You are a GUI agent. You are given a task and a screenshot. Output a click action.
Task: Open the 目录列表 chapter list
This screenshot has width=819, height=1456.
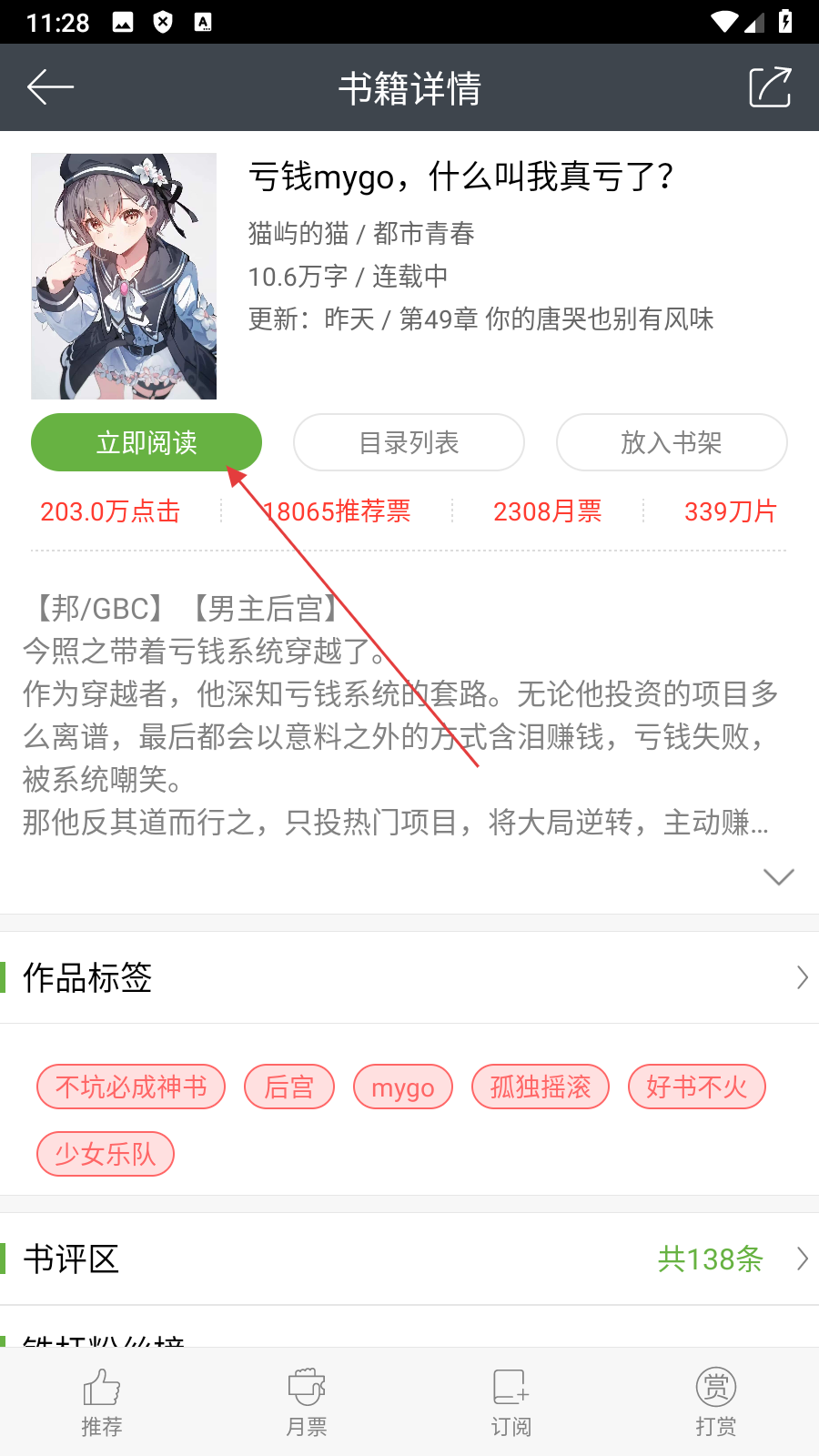pyautogui.click(x=409, y=442)
